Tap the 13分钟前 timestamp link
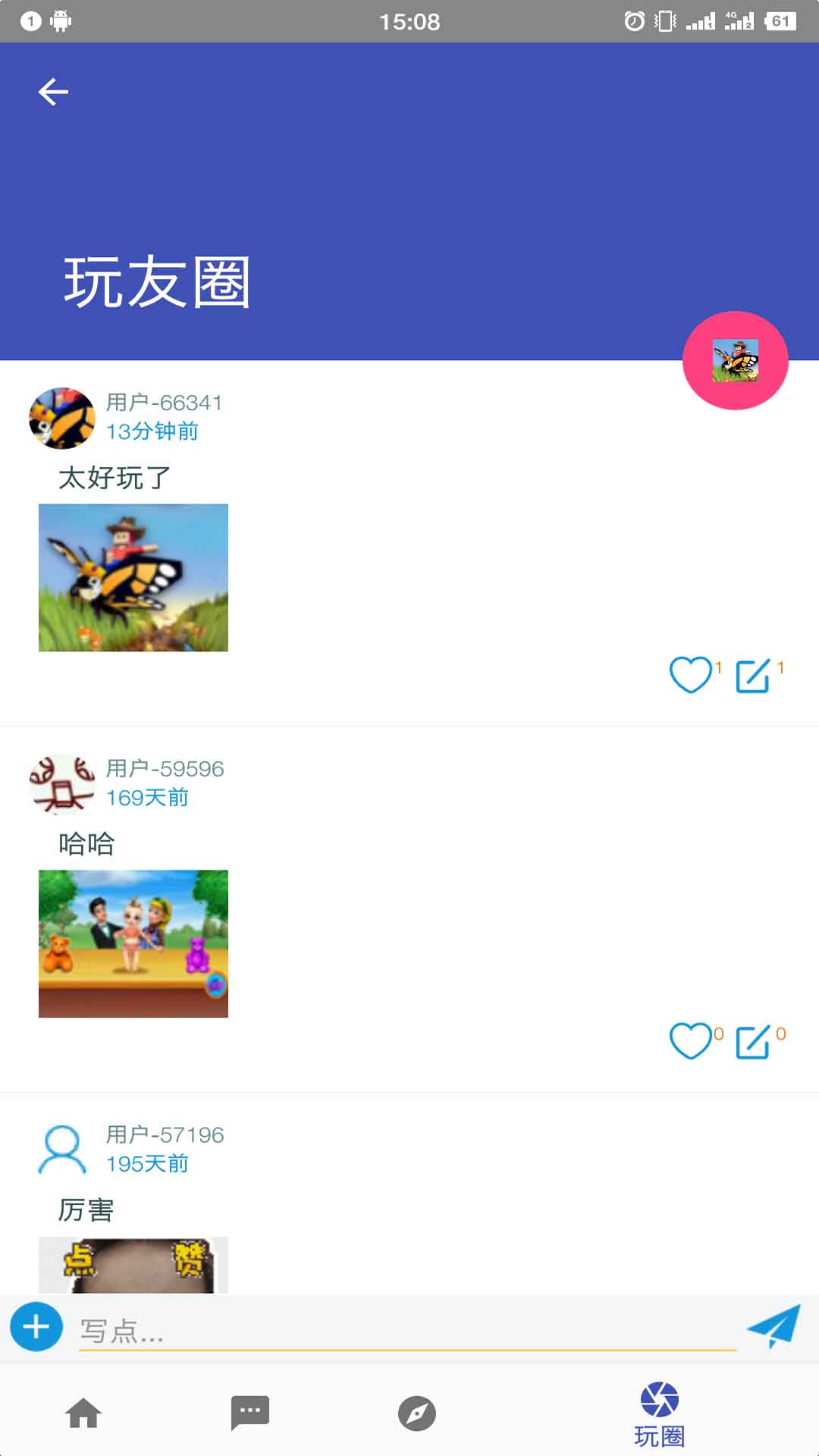This screenshot has height=1456, width=819. 149,432
